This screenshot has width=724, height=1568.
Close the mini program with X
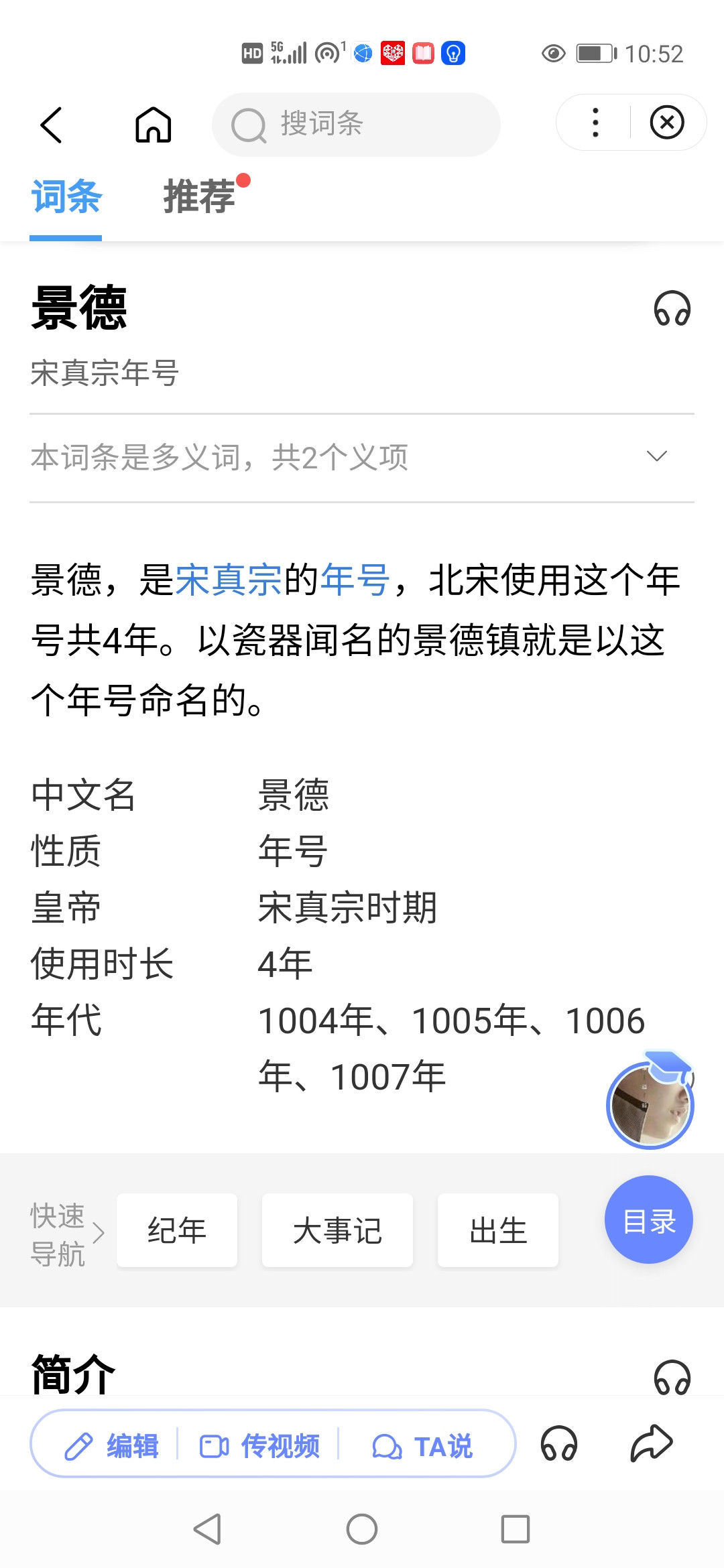pos(667,123)
